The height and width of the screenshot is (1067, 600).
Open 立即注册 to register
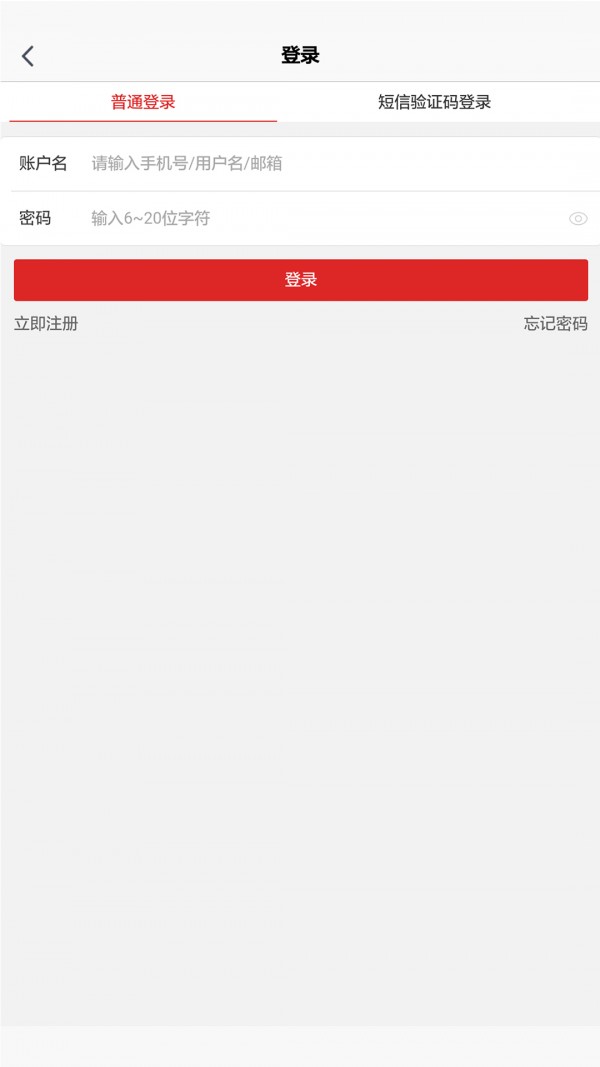coord(46,324)
